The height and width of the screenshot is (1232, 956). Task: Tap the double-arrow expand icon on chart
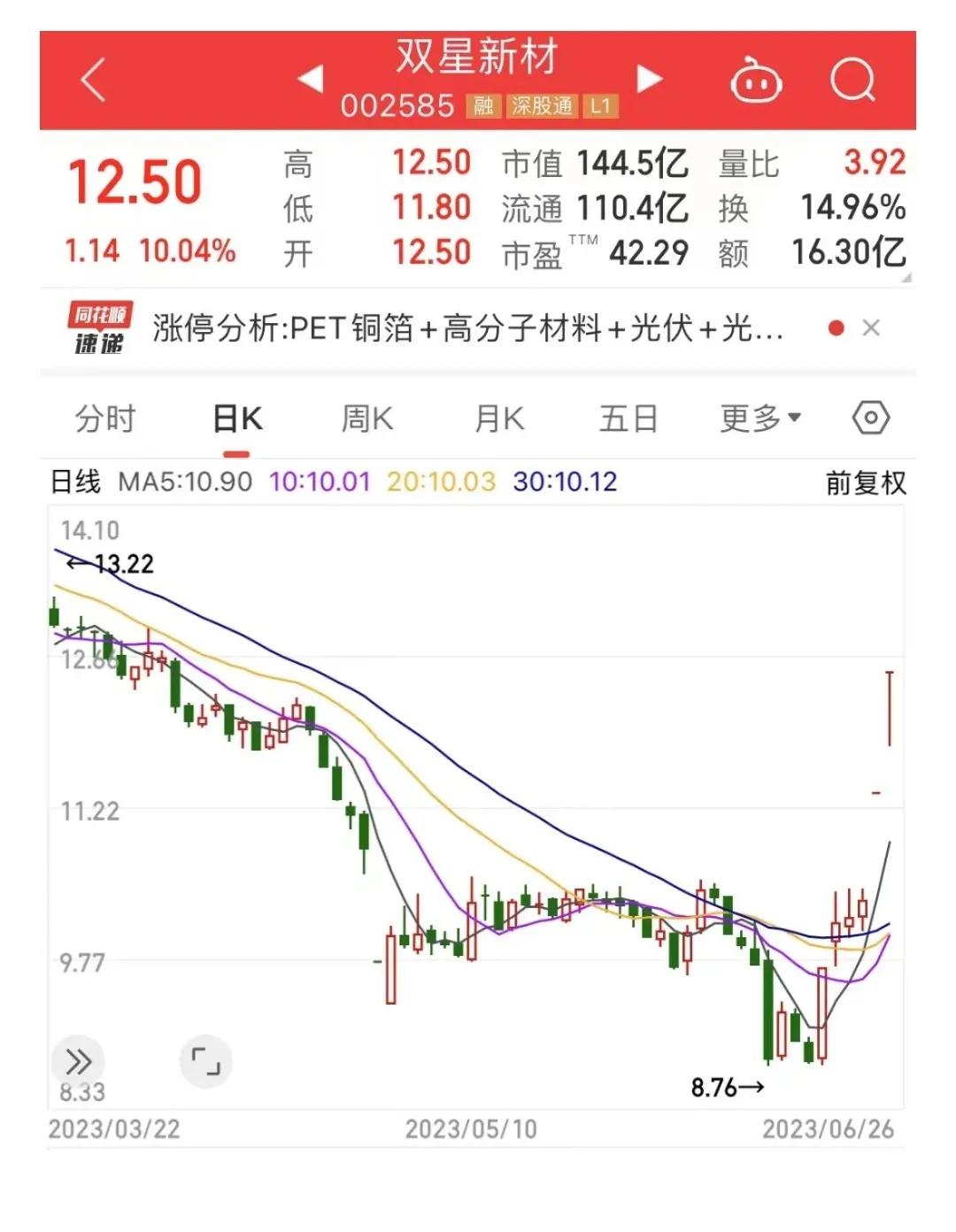81,1061
